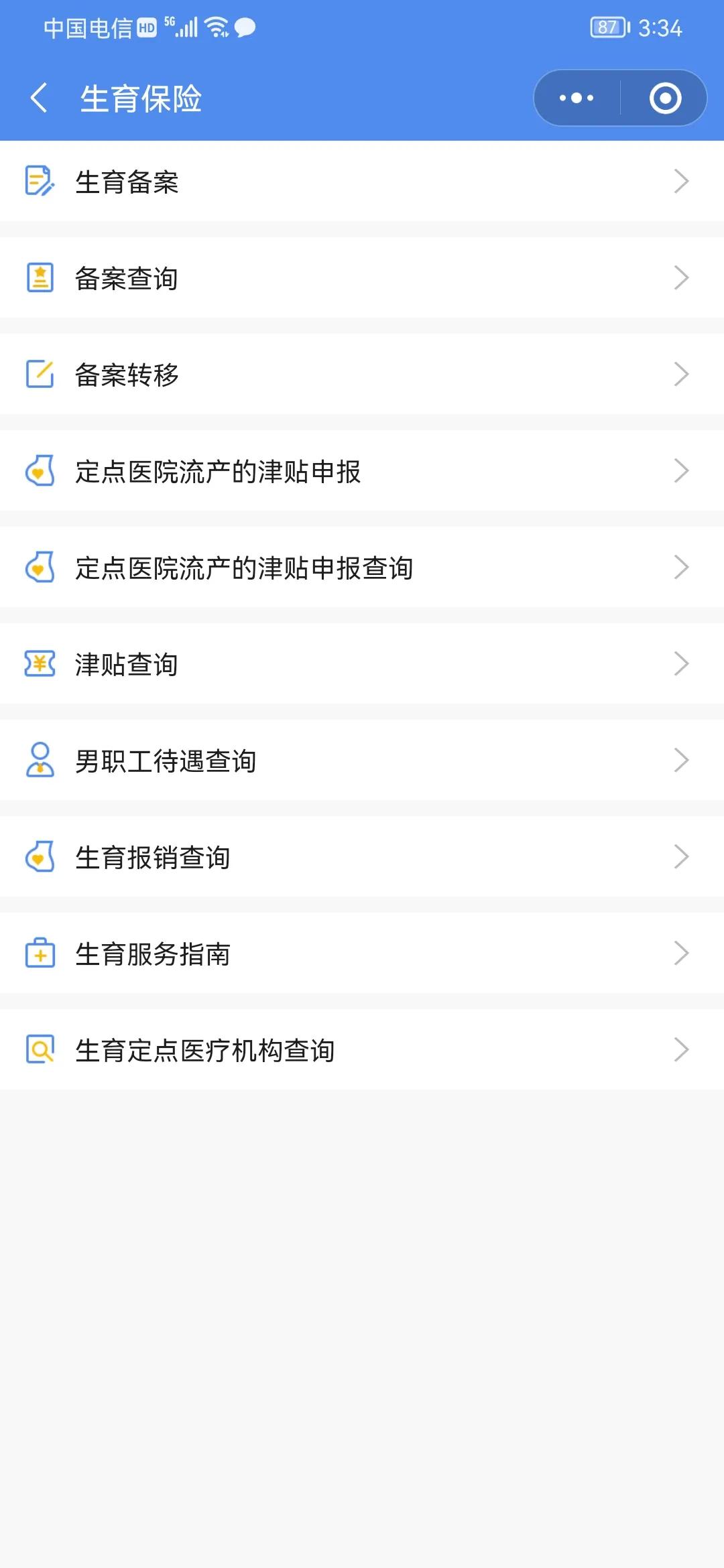
Task: Click the 生育定点医疗机构查询 magnifier icon
Action: (x=40, y=1049)
